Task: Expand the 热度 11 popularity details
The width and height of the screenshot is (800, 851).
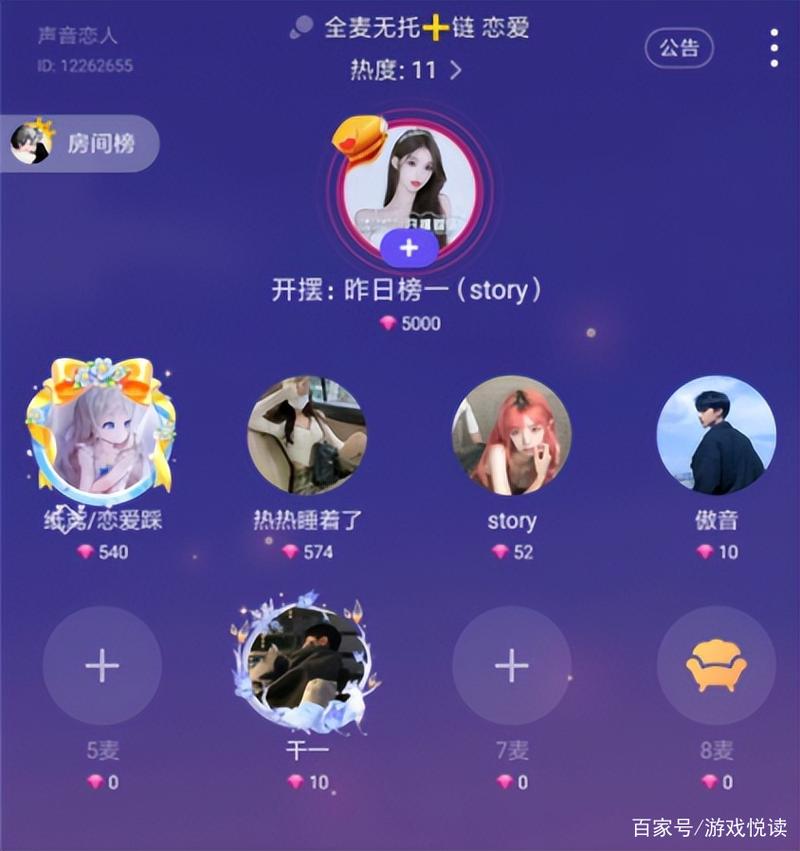Action: coord(406,70)
